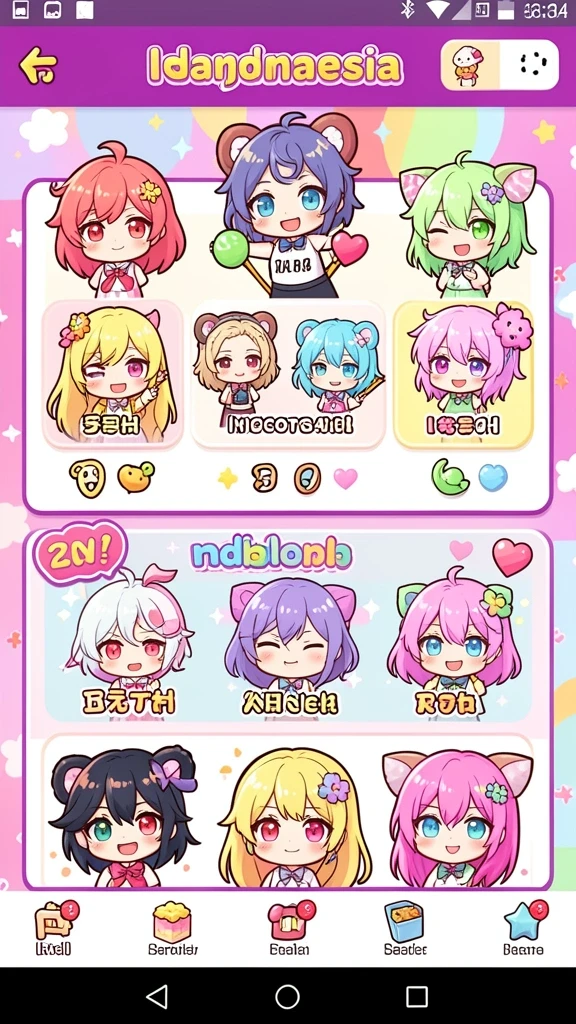Viewport: 576px width, 1024px height.
Task: Go to Android home screen
Action: pyautogui.click(x=287, y=997)
